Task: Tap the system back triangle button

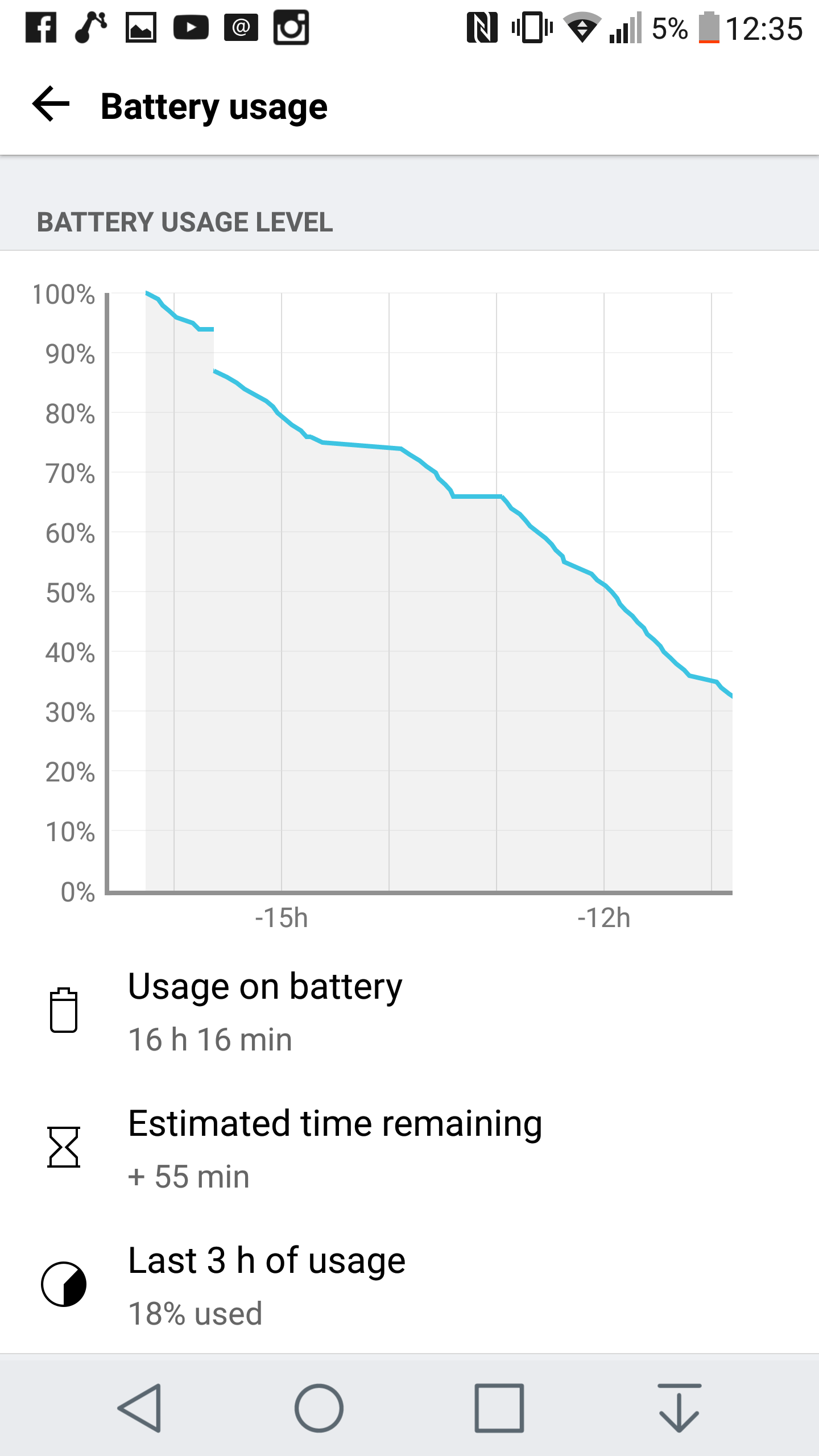Action: [140, 1408]
